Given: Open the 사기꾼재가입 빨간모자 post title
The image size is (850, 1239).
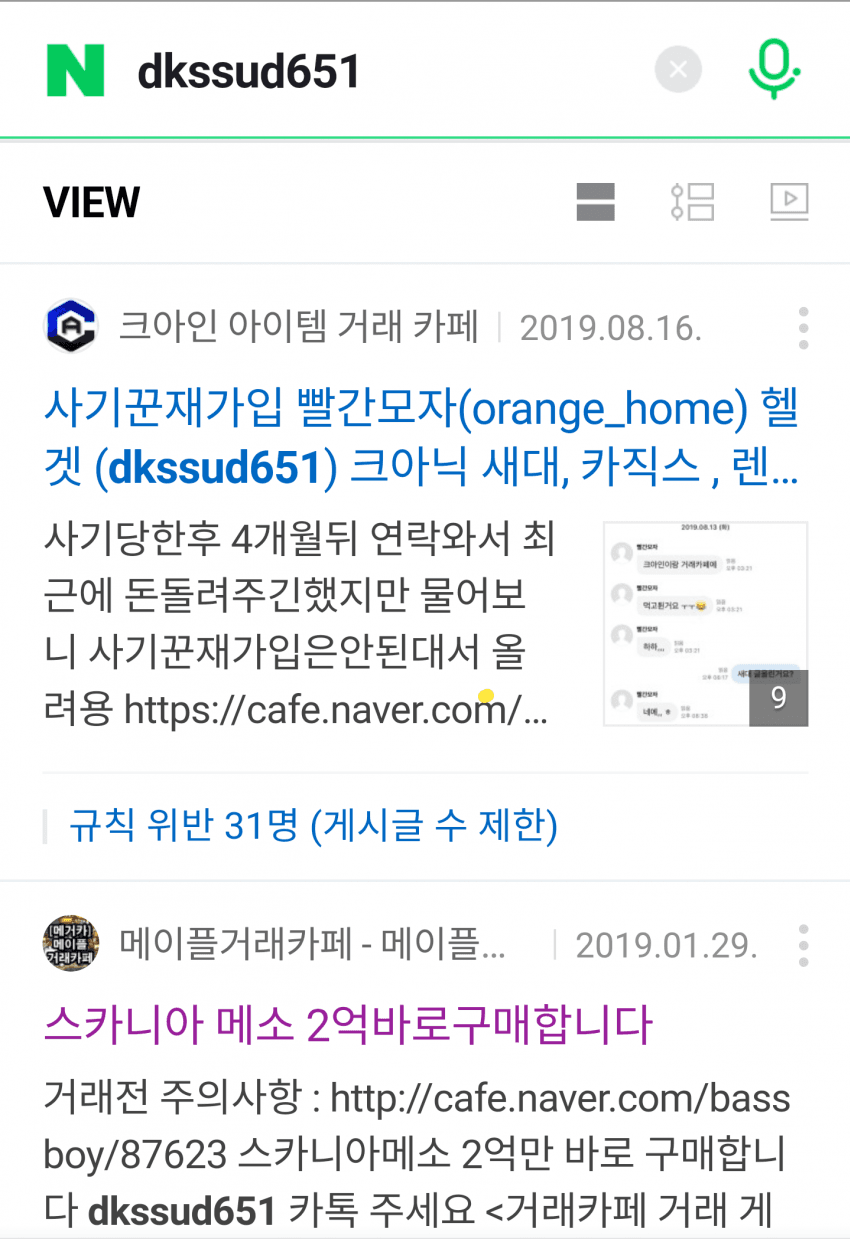Looking at the screenshot, I should coord(420,438).
